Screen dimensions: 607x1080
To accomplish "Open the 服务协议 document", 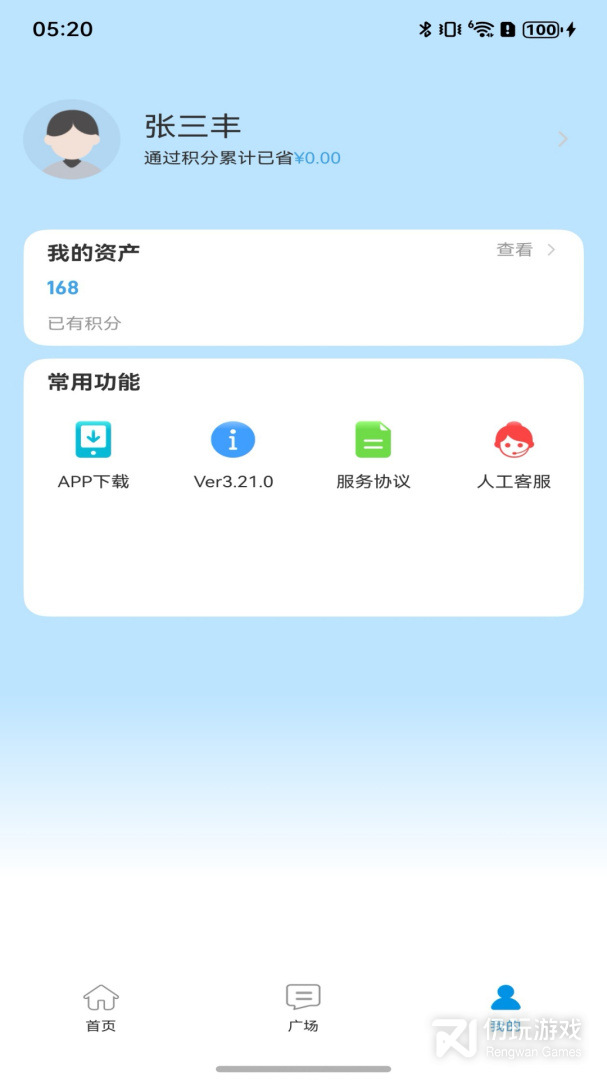I will pyautogui.click(x=373, y=453).
